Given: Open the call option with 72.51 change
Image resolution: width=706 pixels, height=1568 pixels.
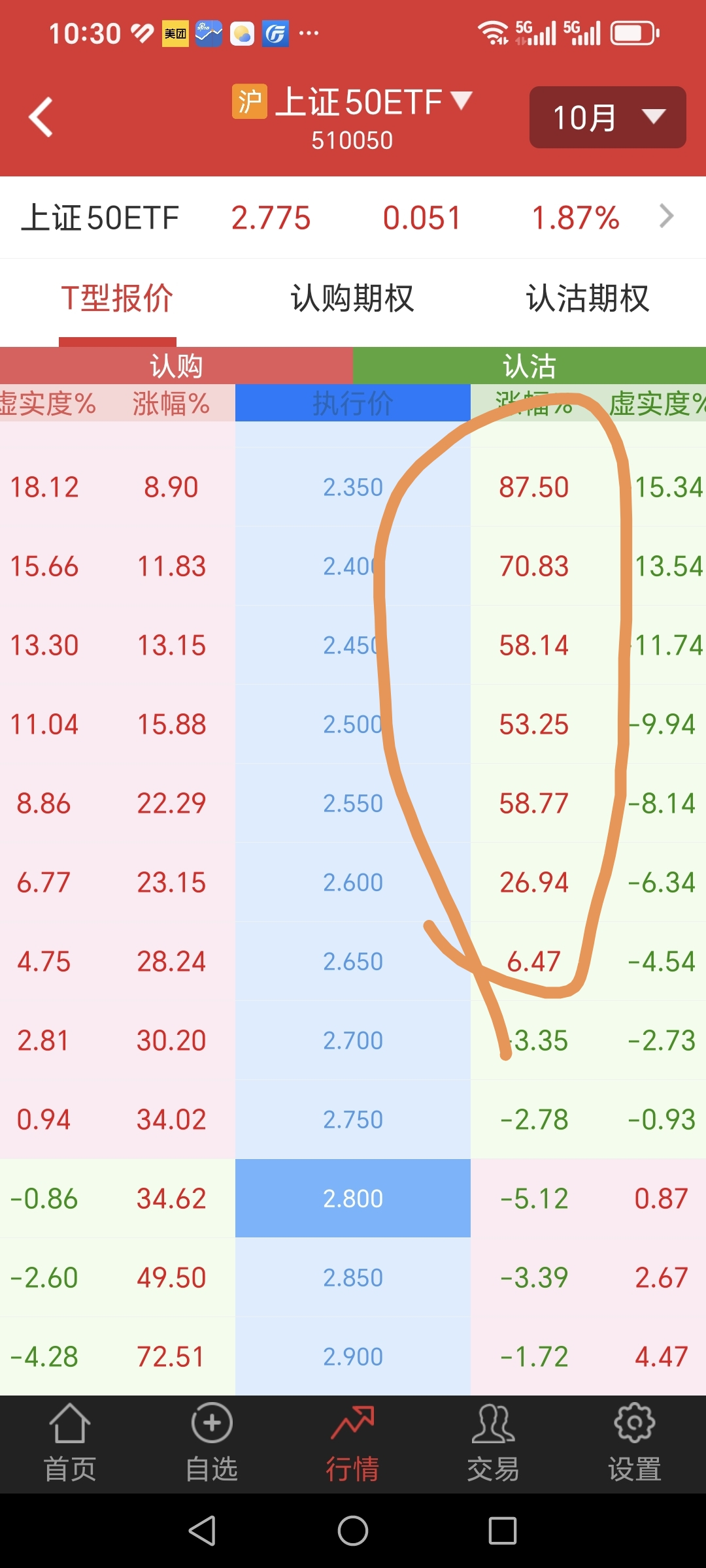Looking at the screenshot, I should point(118,1356).
